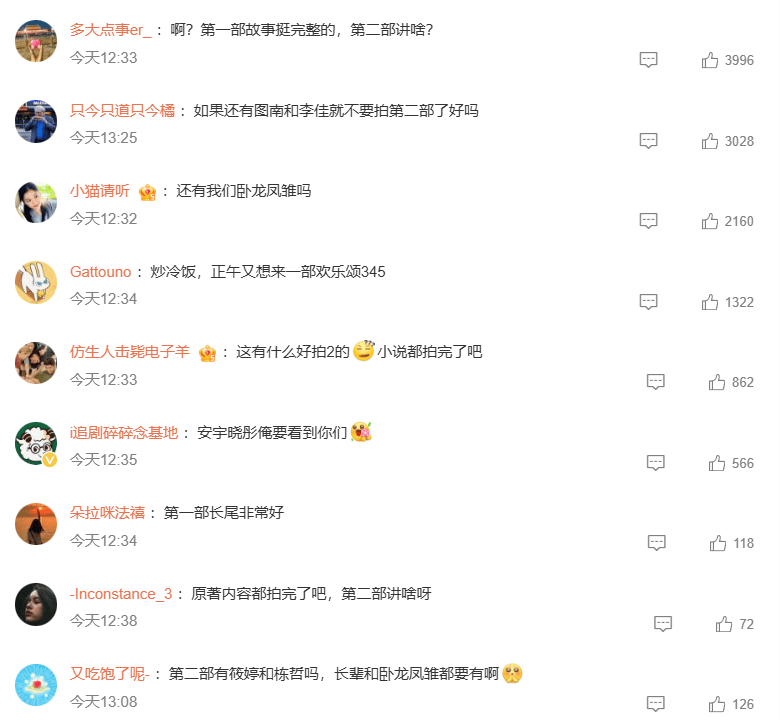
Task: Open 小猫请听's profile via username
Action: [100, 191]
